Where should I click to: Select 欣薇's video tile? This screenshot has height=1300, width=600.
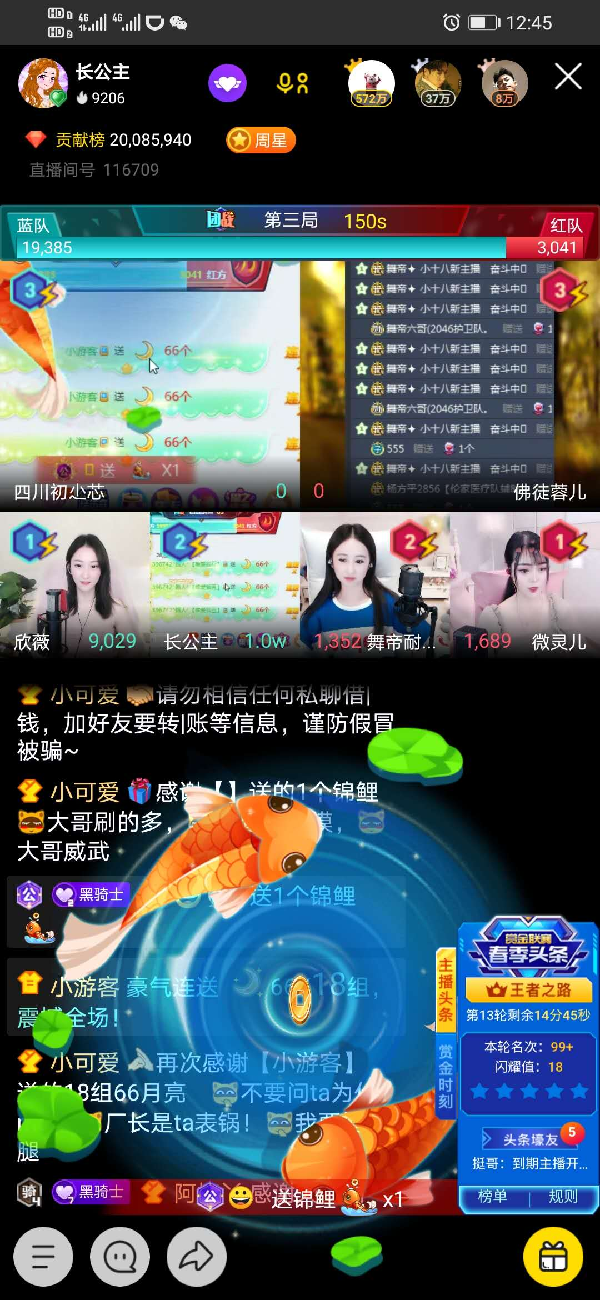click(x=75, y=585)
